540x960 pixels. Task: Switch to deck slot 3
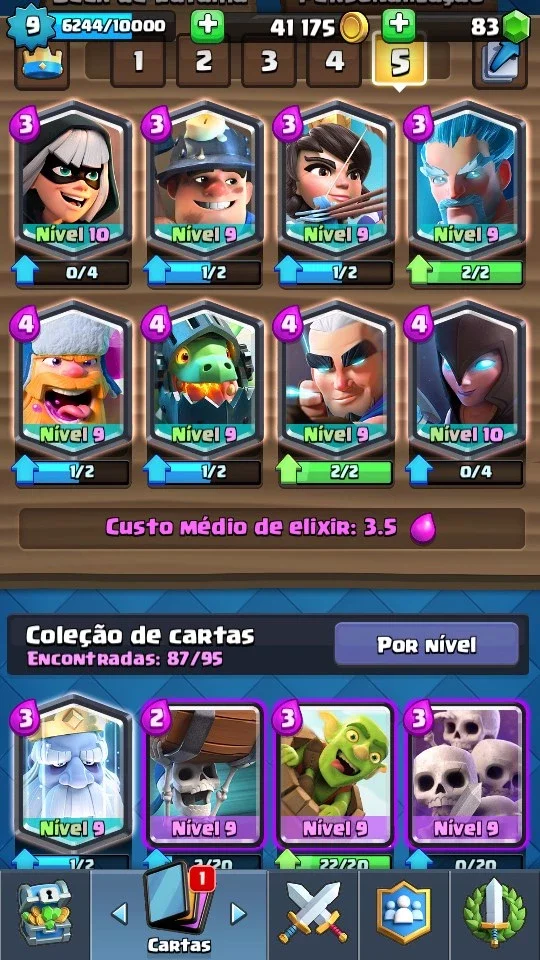coord(269,61)
